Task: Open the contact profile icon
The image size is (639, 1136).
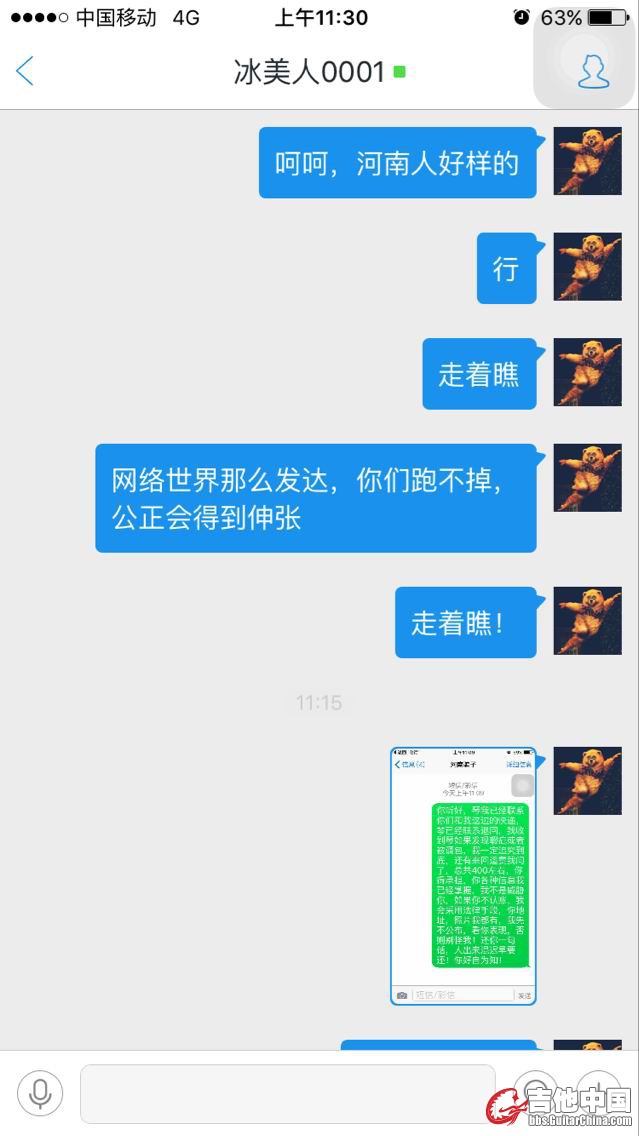Action: coord(593,68)
